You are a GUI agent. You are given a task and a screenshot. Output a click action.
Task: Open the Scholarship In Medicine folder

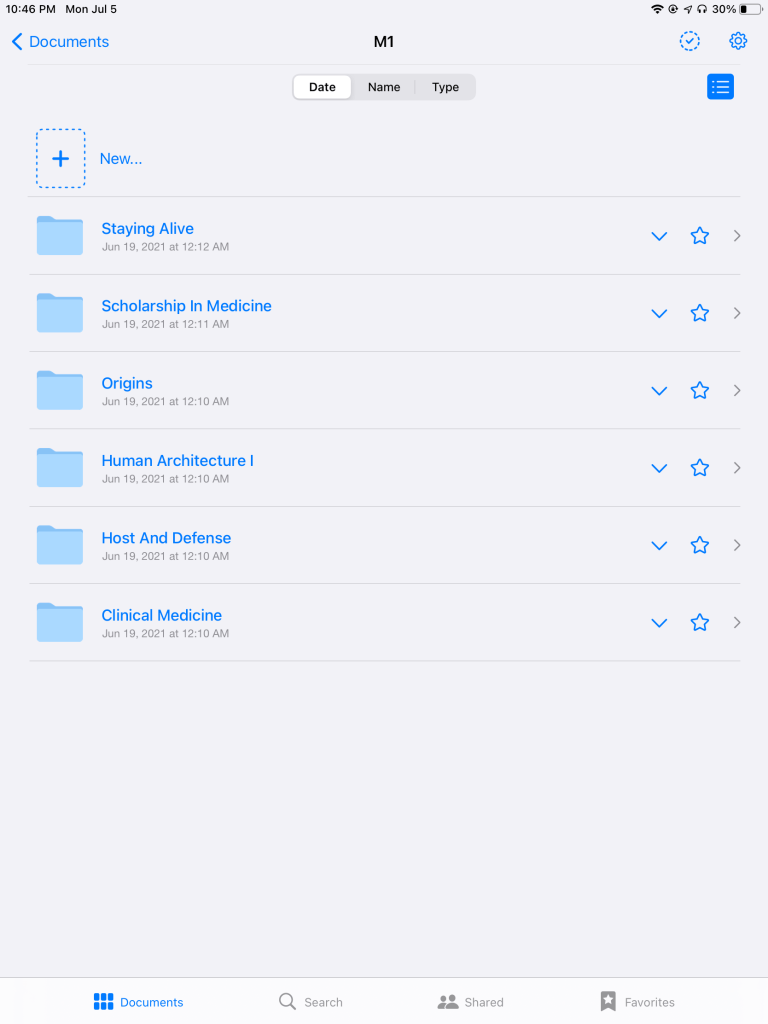tap(186, 306)
